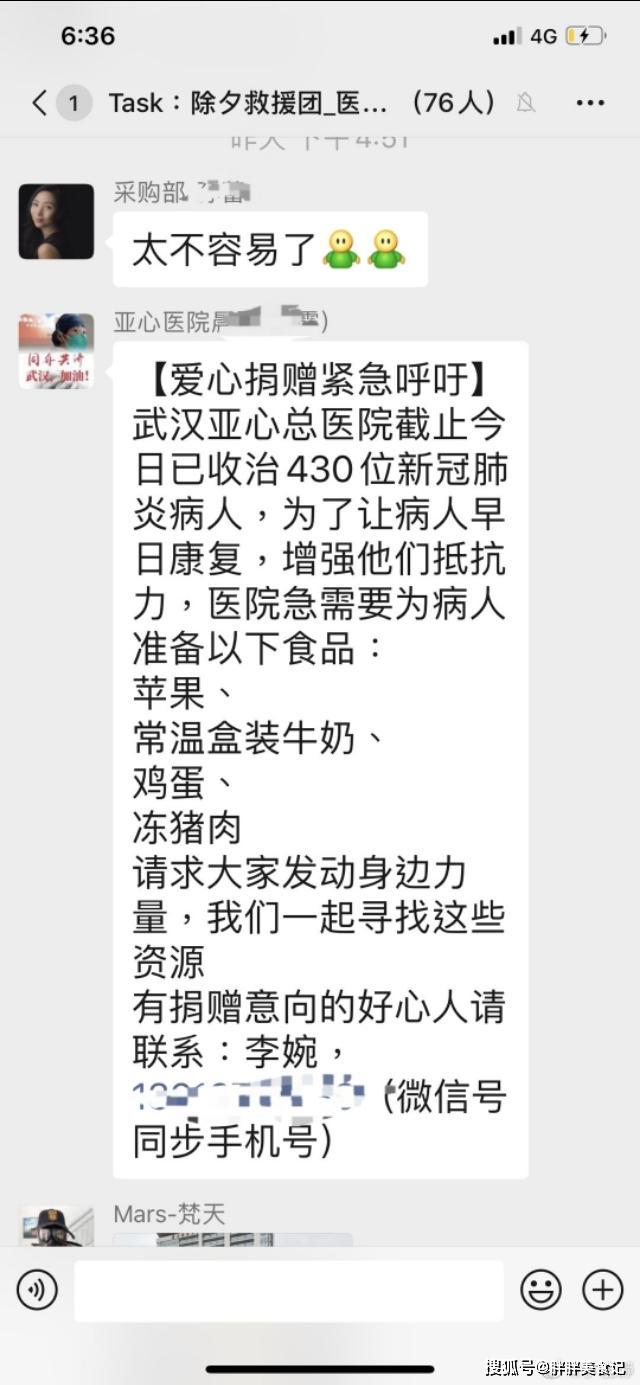Open the 采购部 sender's avatar profile
The height and width of the screenshot is (1385, 640).
[56, 222]
